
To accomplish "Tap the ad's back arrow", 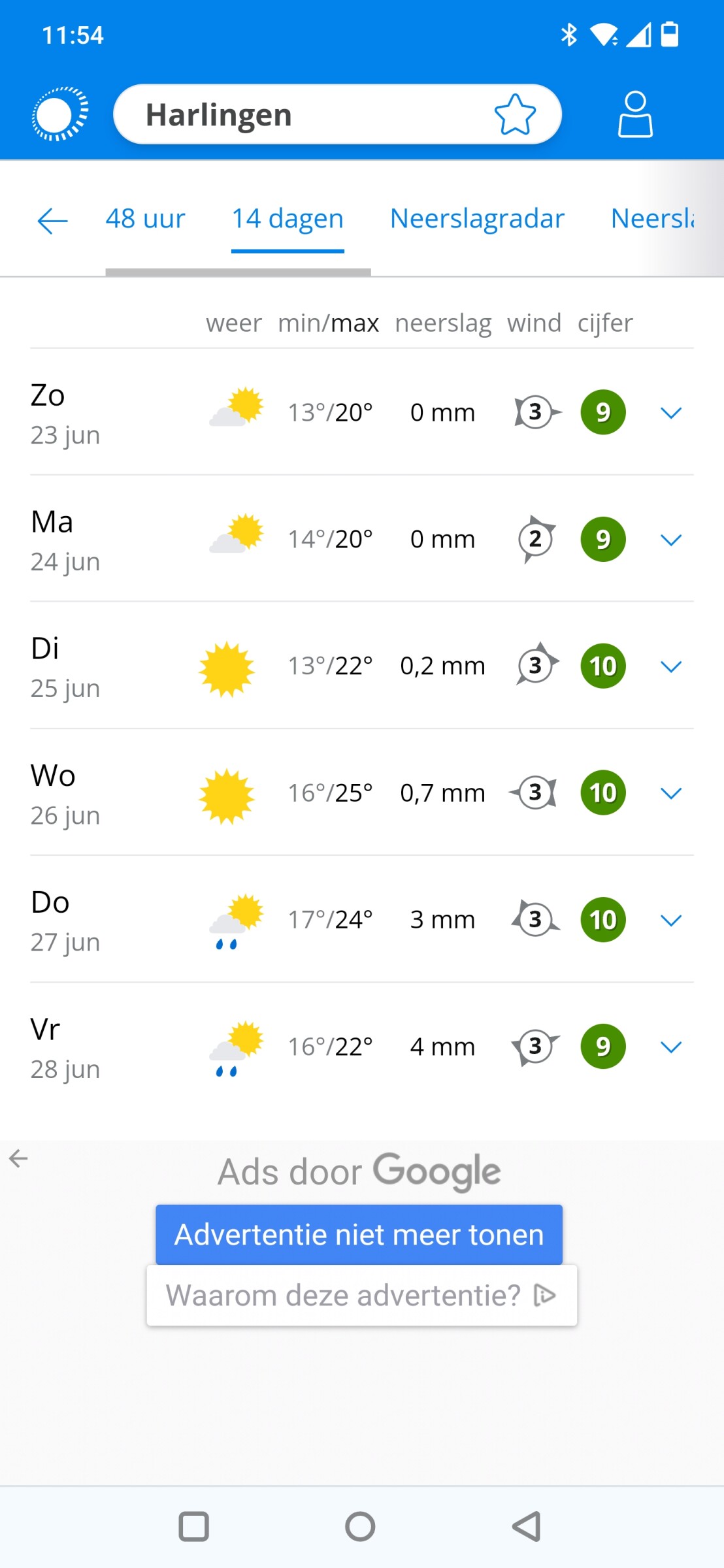I will (x=18, y=1158).
